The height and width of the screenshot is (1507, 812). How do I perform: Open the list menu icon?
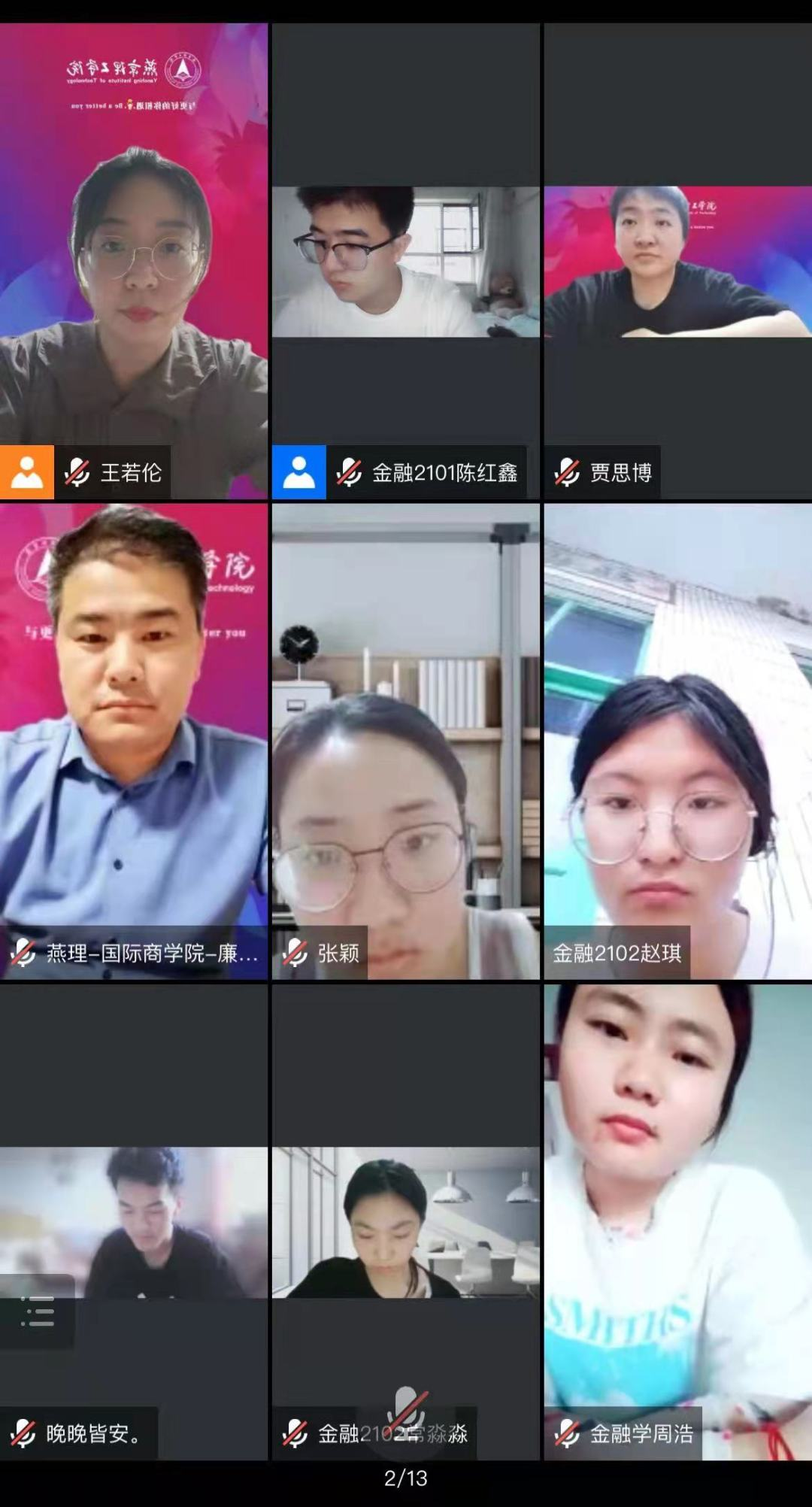point(37,1311)
